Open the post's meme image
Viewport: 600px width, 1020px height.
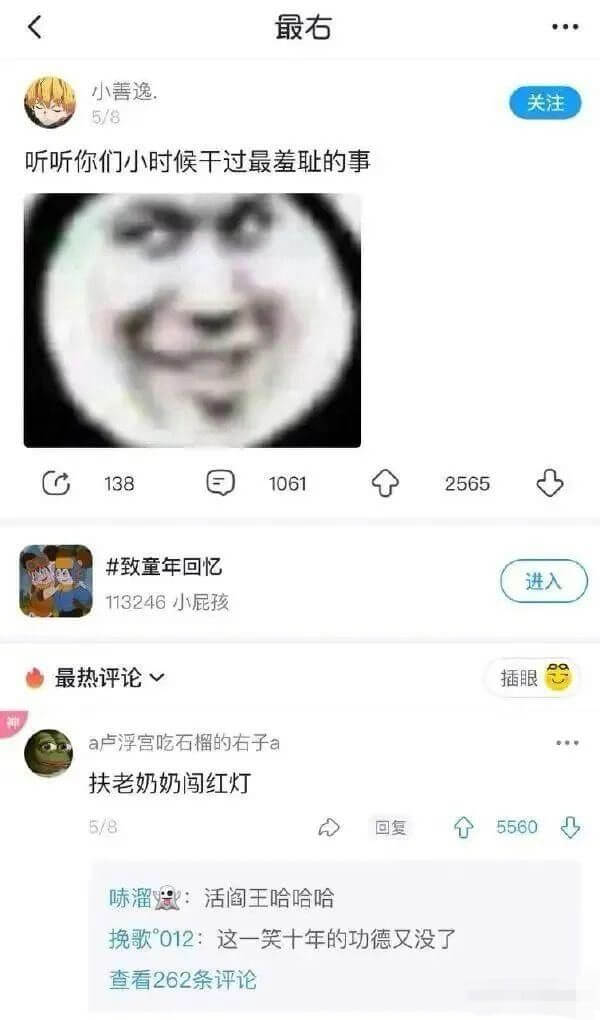coord(192,320)
